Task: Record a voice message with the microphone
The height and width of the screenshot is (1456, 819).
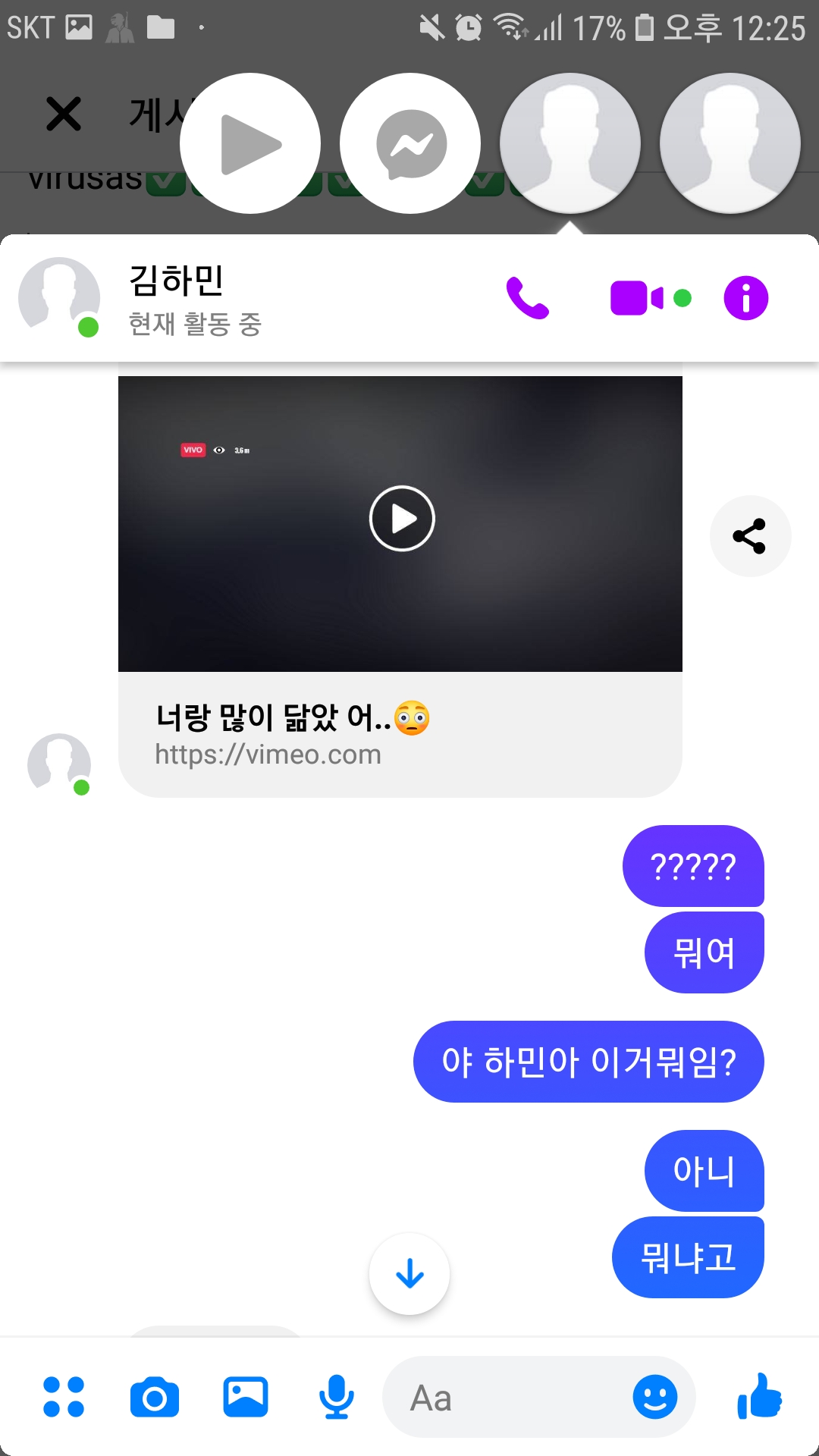Action: click(336, 1397)
